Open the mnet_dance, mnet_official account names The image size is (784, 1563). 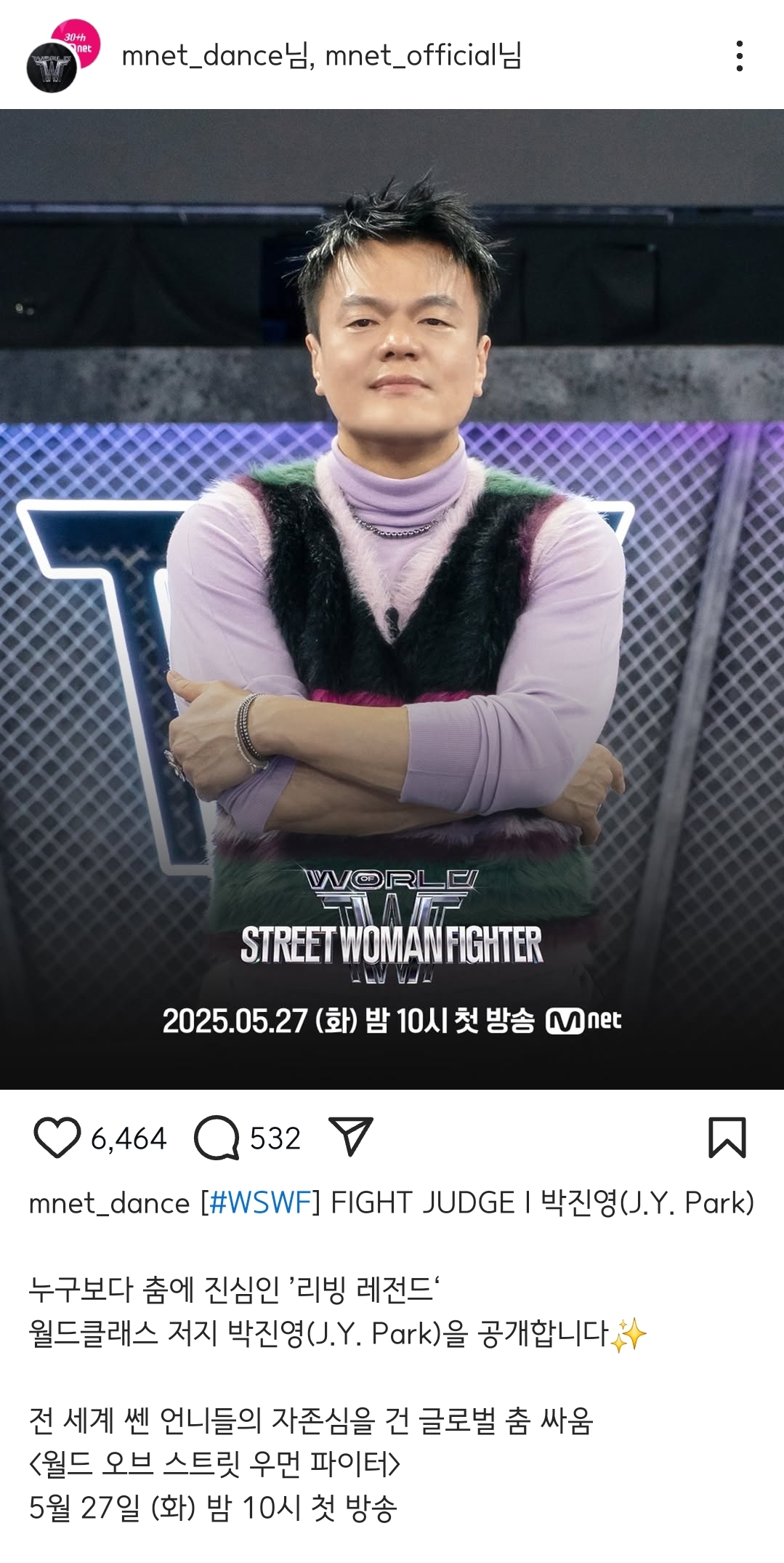coord(321,56)
